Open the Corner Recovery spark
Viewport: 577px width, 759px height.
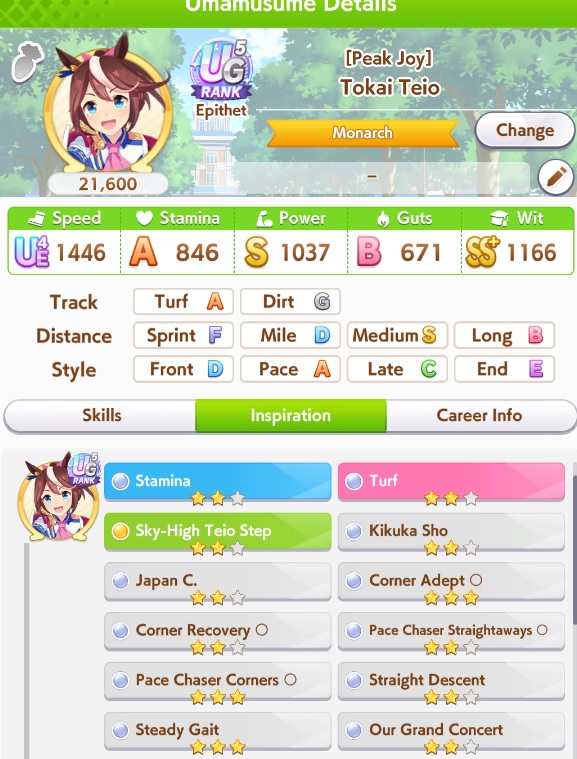click(217, 631)
